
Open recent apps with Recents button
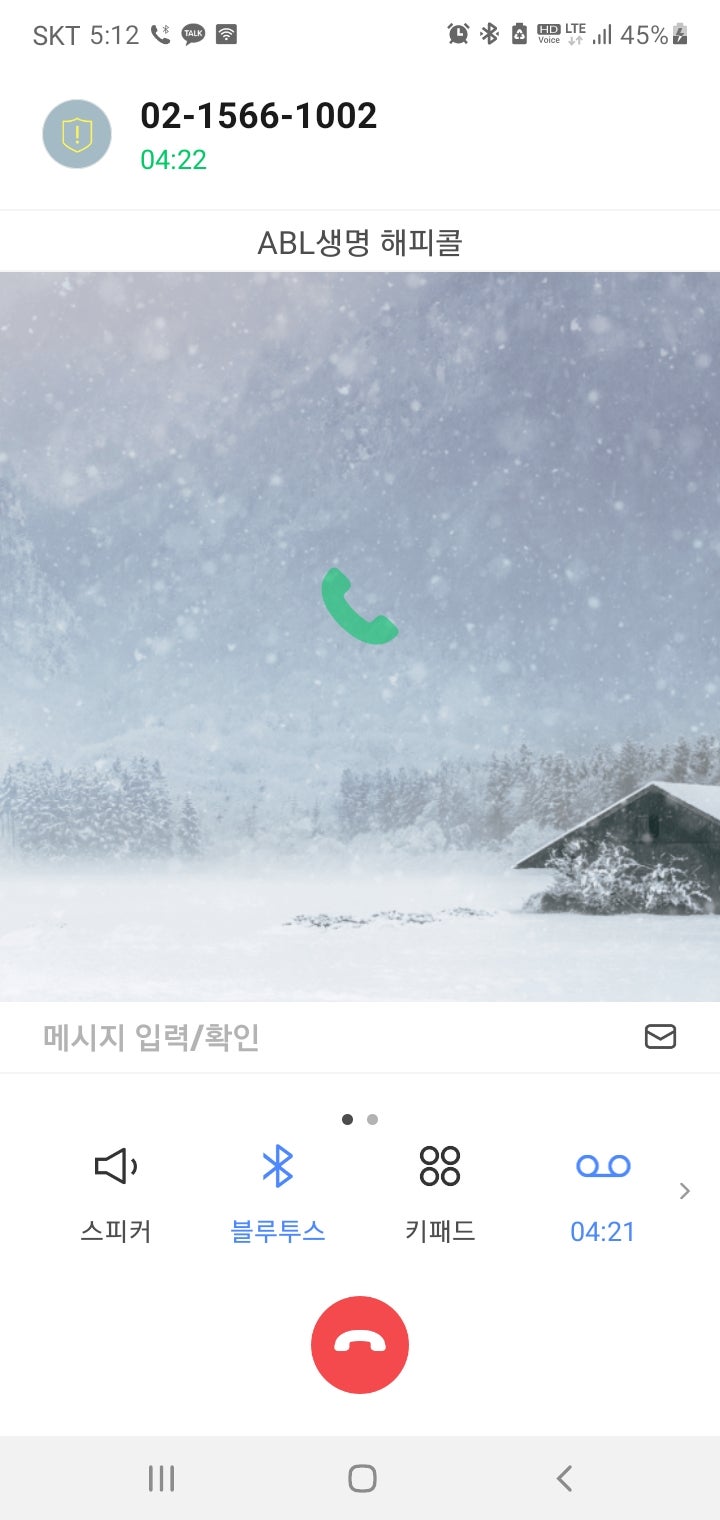(161, 1477)
